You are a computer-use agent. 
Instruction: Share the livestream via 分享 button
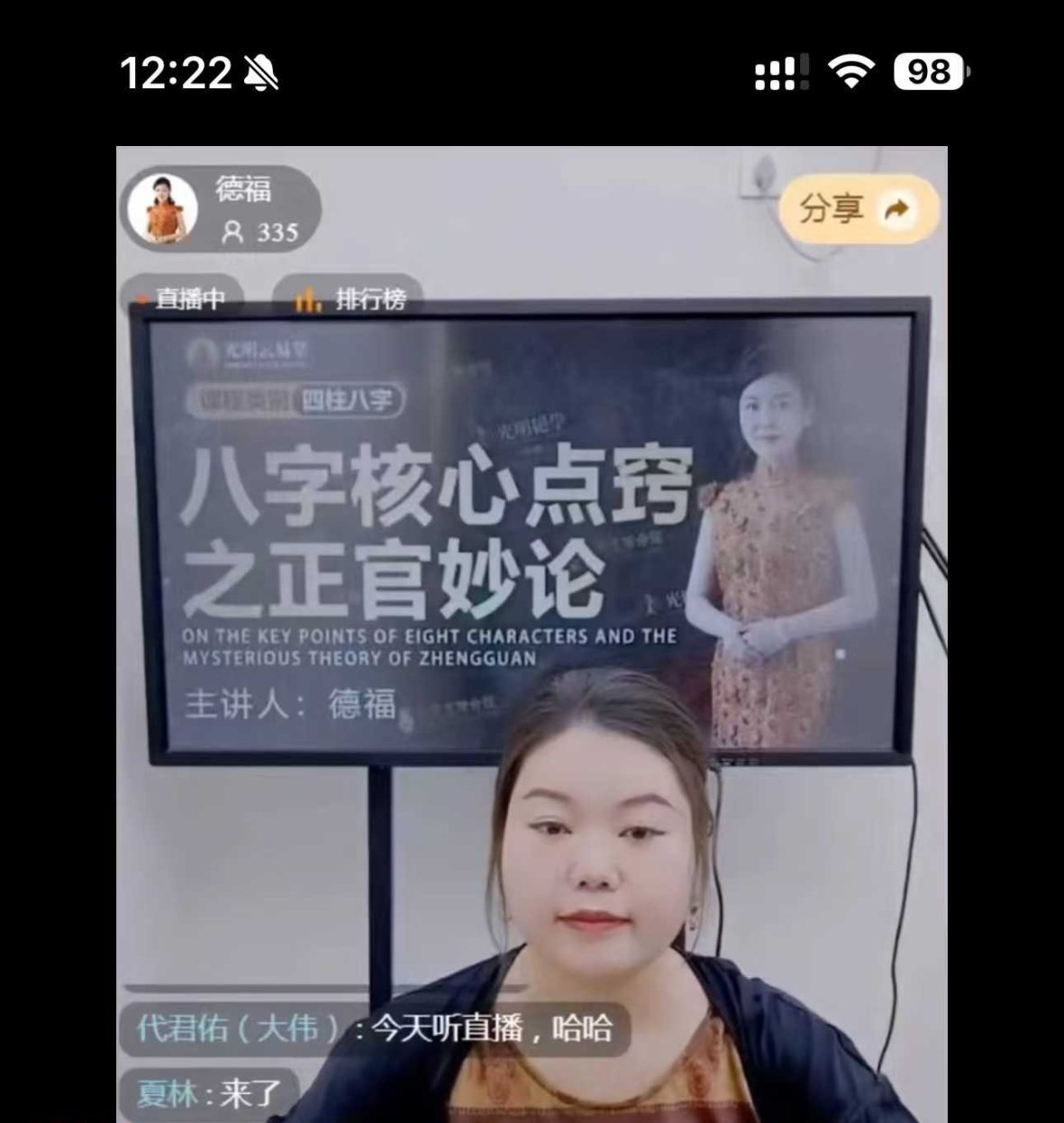point(857,209)
